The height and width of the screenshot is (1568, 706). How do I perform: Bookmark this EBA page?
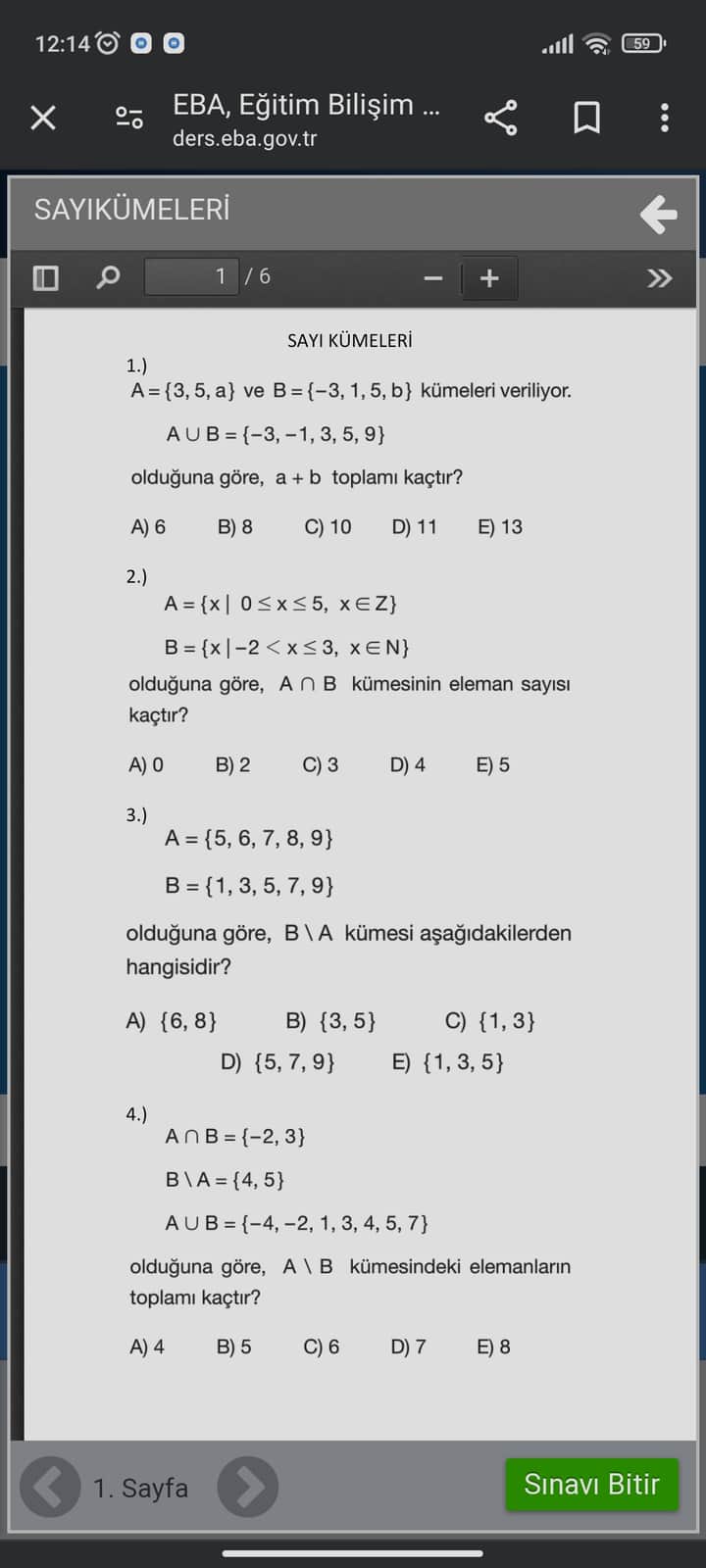pos(586,119)
